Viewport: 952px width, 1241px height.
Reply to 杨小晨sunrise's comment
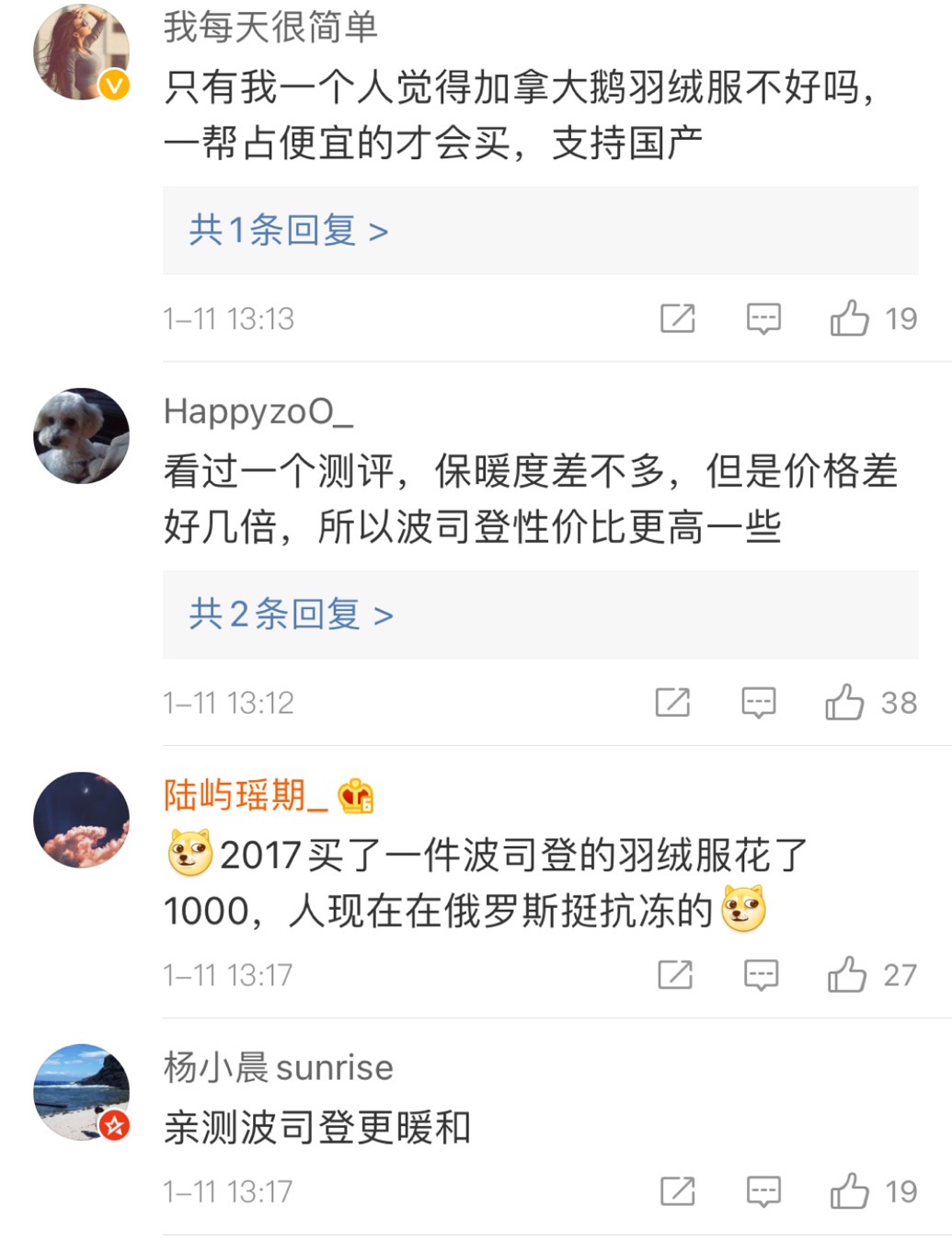coord(763,1191)
